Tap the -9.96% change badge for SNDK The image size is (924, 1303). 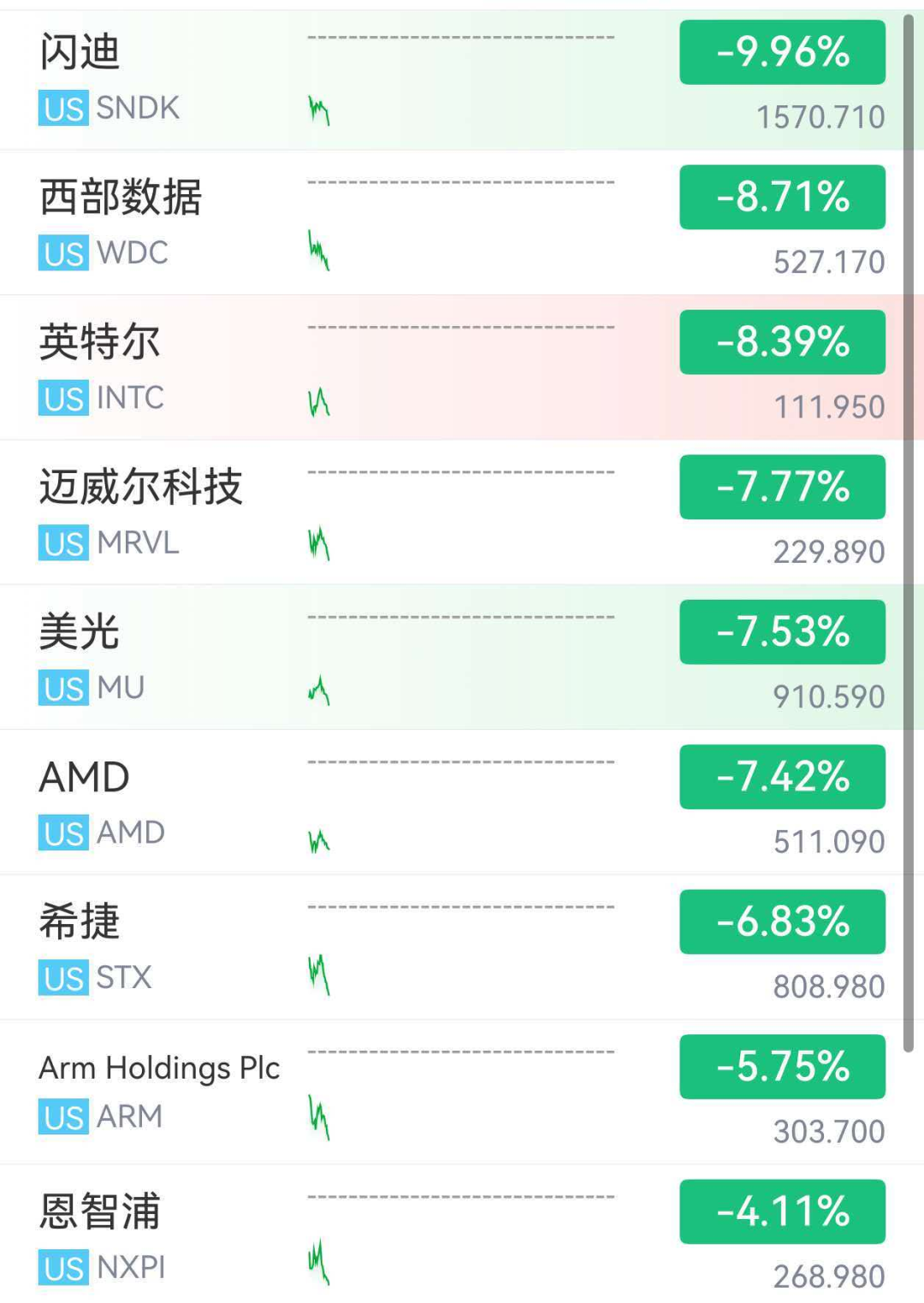pyautogui.click(x=782, y=52)
